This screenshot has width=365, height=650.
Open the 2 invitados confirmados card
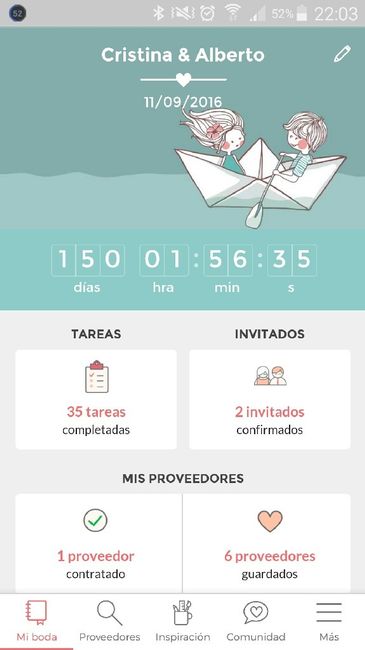(270, 399)
